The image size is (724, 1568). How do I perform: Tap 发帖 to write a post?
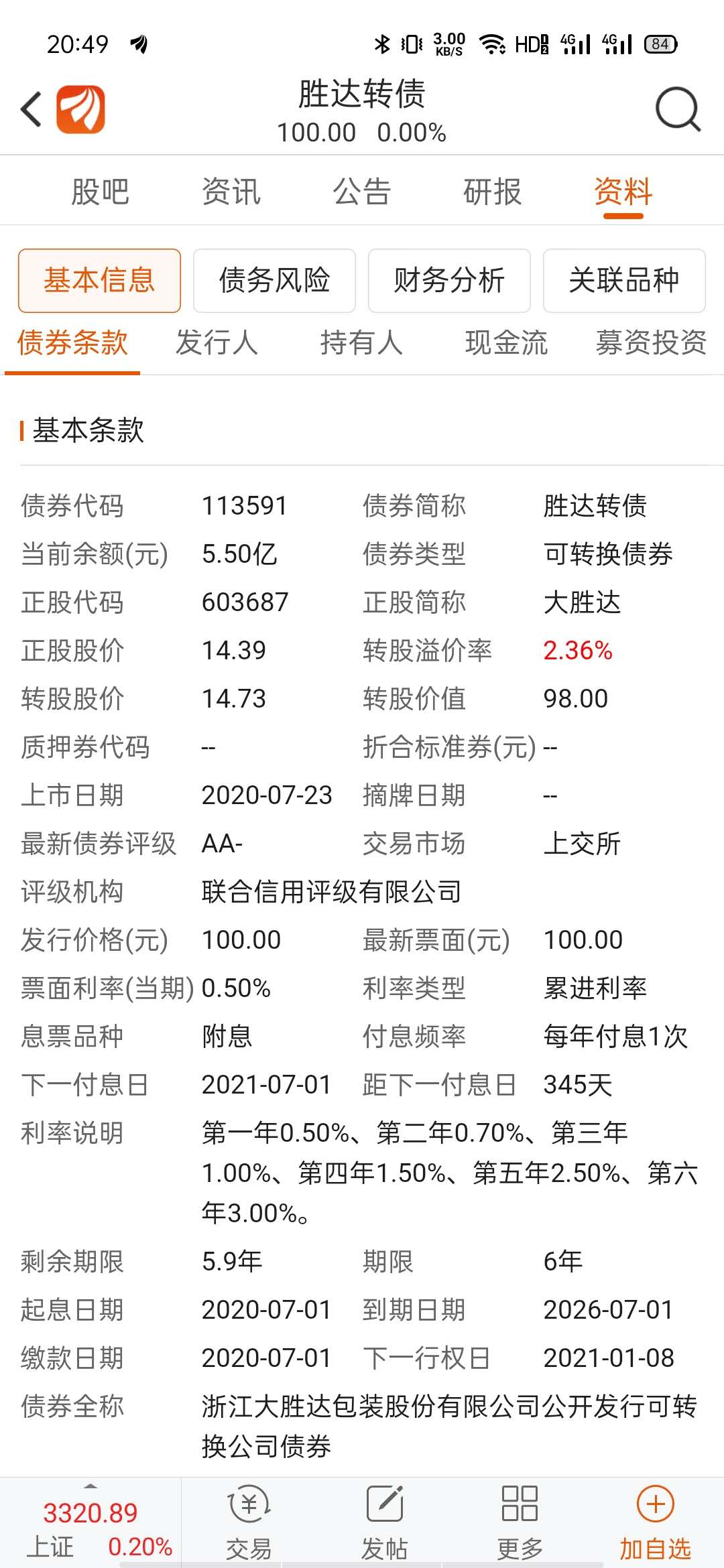(384, 1522)
